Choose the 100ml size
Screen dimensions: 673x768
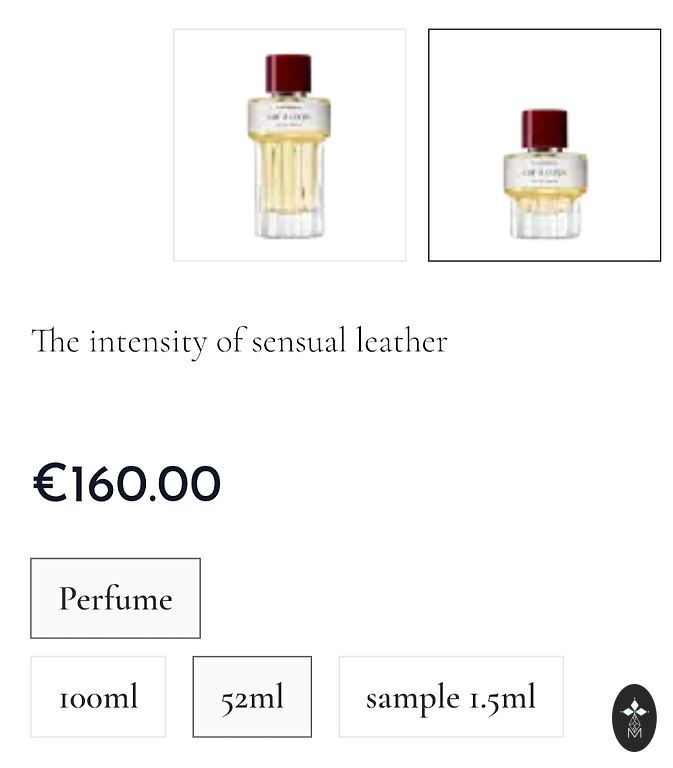point(98,697)
